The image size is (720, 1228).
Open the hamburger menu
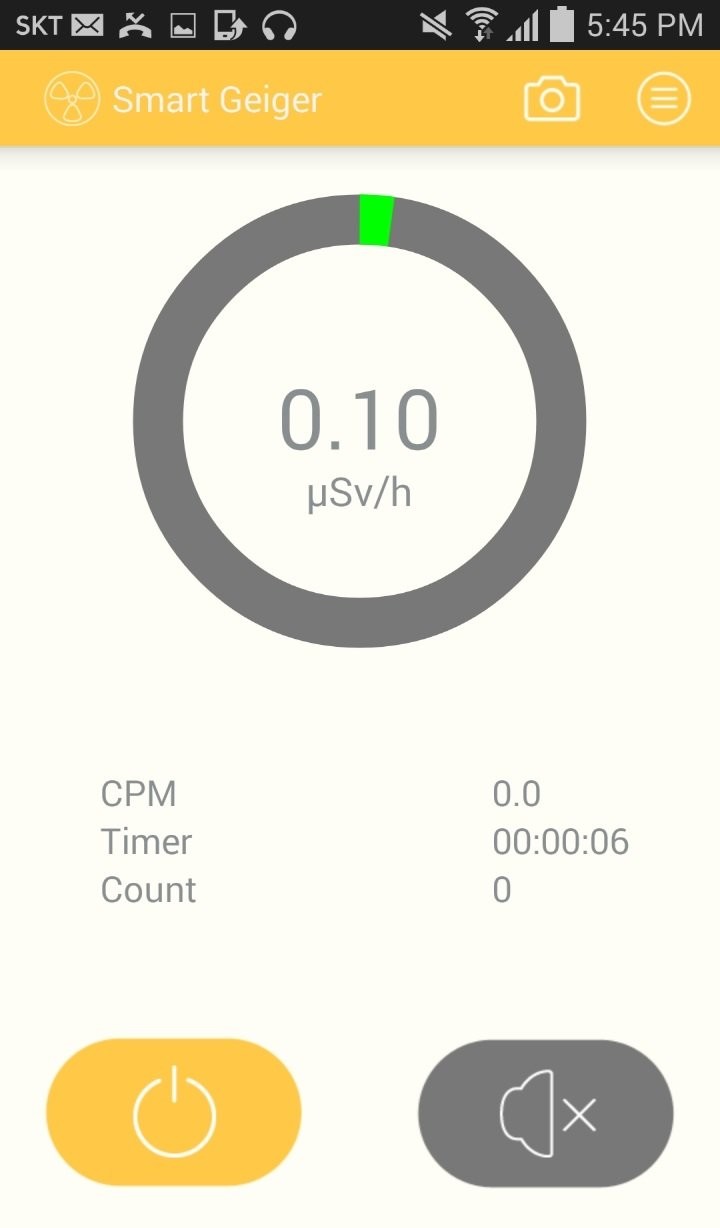click(663, 100)
